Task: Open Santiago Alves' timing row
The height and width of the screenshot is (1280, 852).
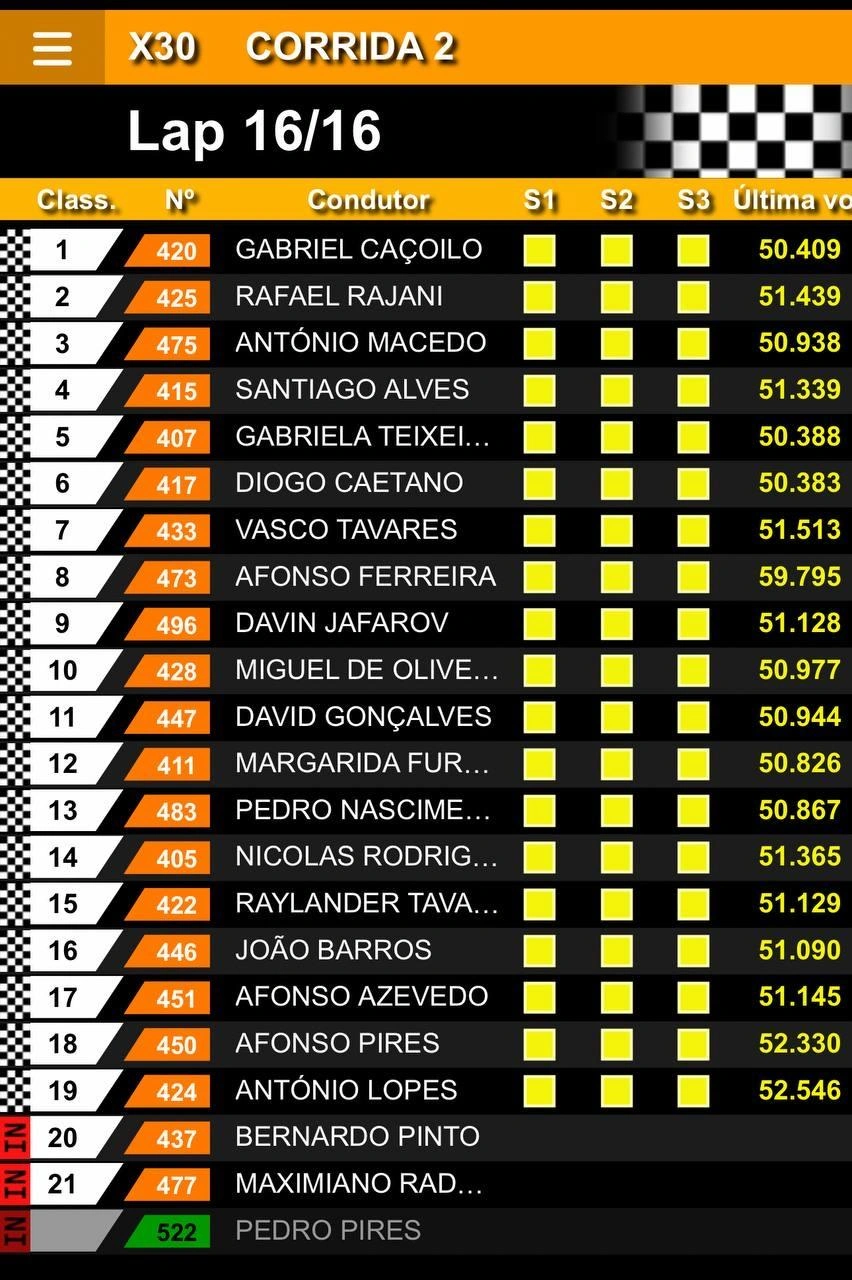Action: pos(352,389)
